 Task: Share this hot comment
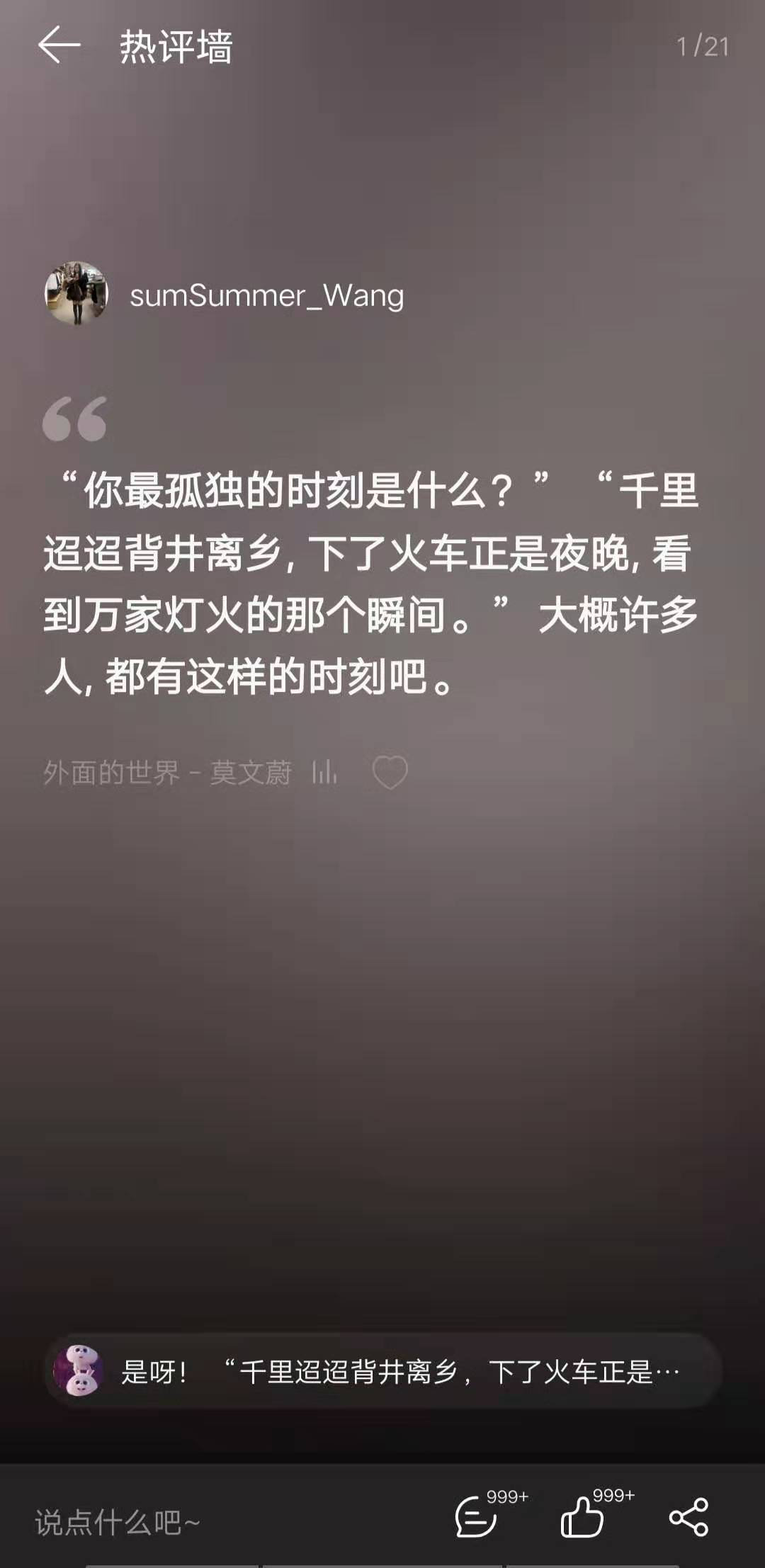(688, 1516)
